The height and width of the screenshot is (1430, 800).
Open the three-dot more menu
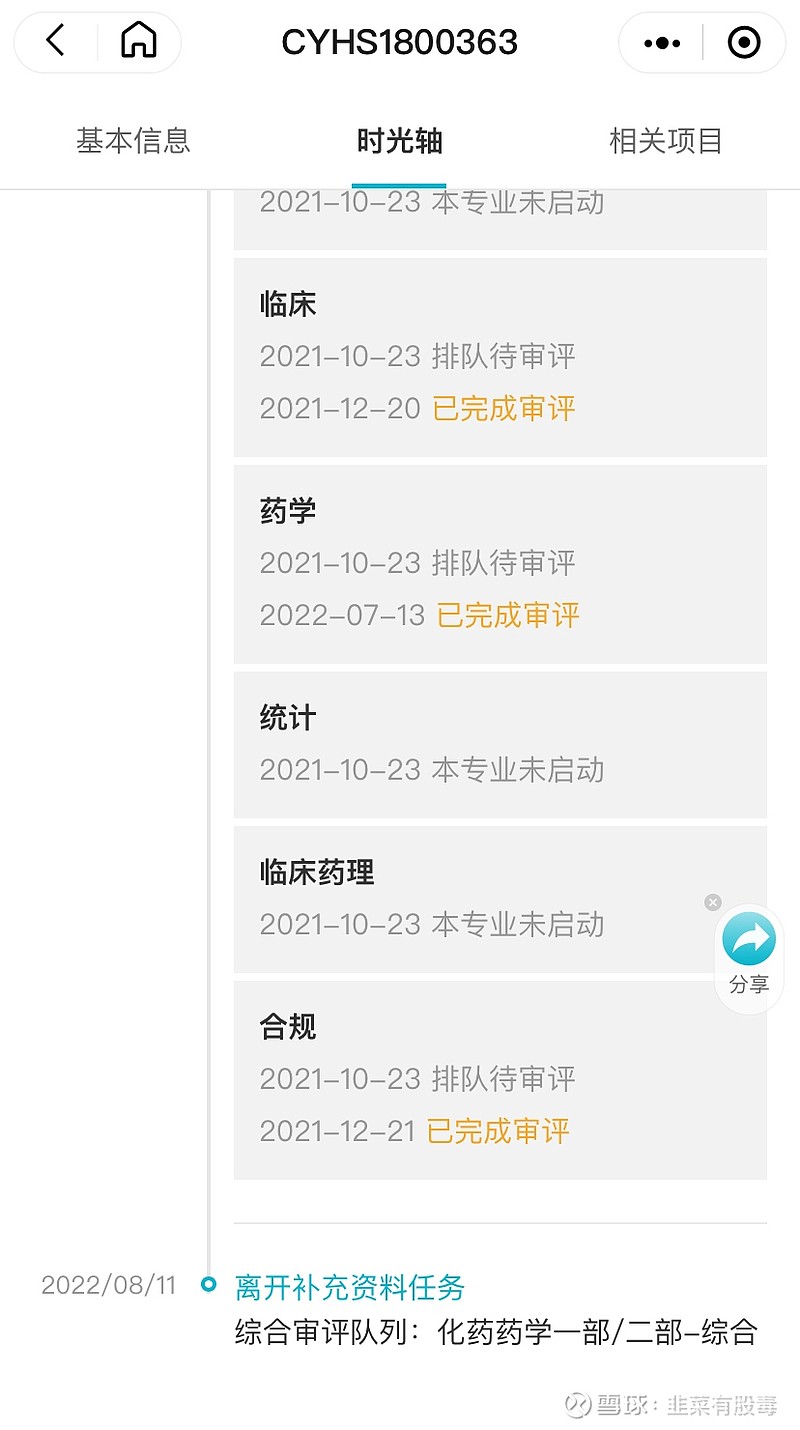click(x=662, y=43)
